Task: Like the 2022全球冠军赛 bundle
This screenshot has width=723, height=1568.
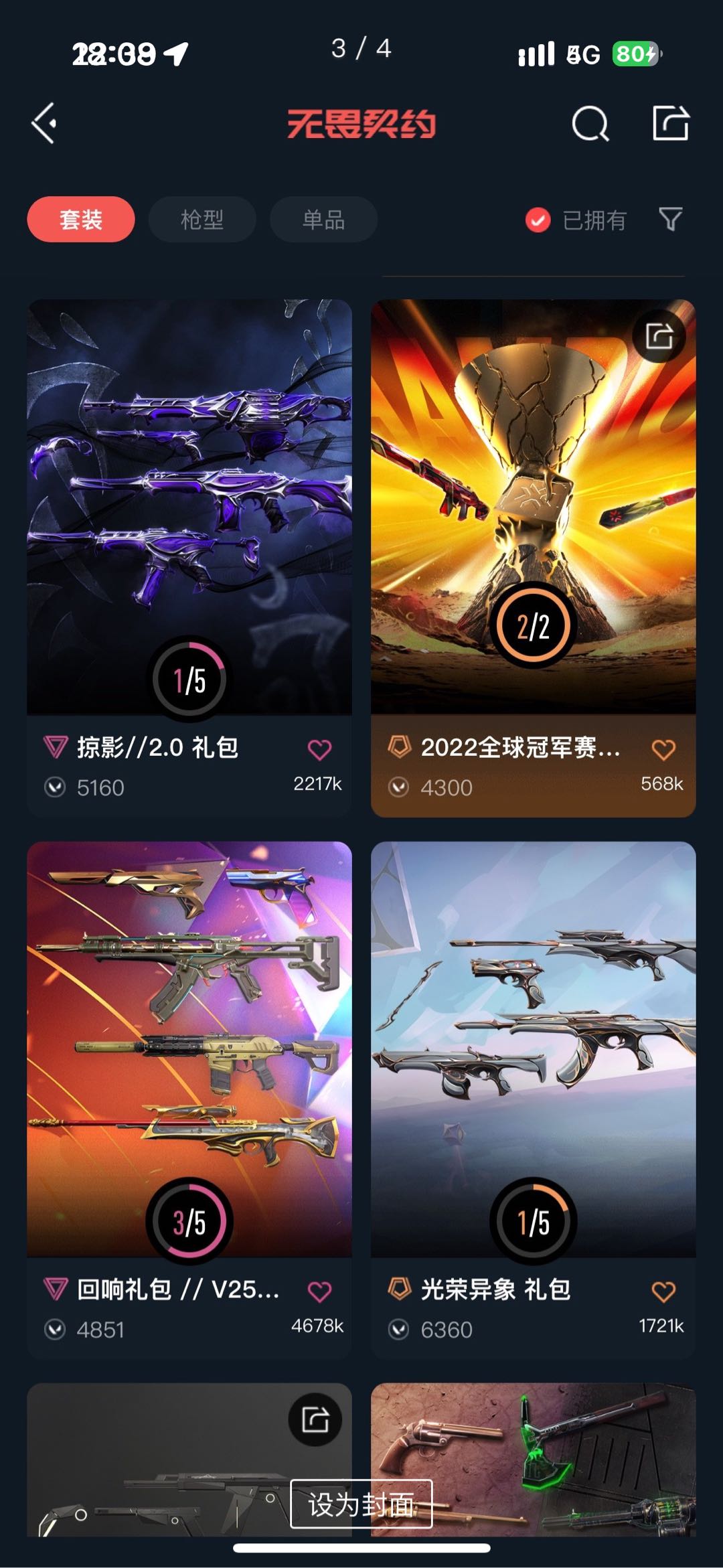Action: [663, 749]
